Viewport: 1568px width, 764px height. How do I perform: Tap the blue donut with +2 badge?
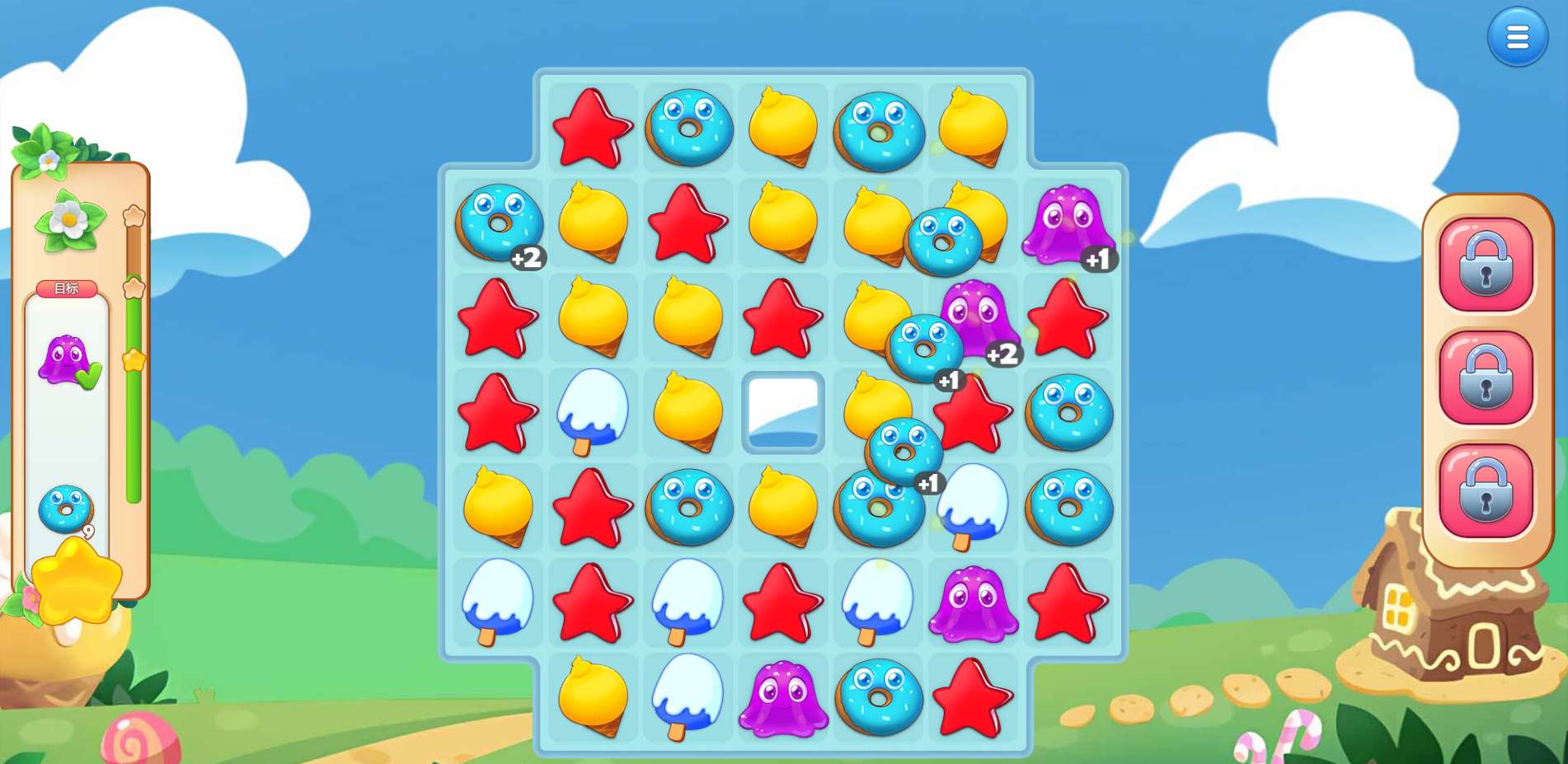[499, 223]
